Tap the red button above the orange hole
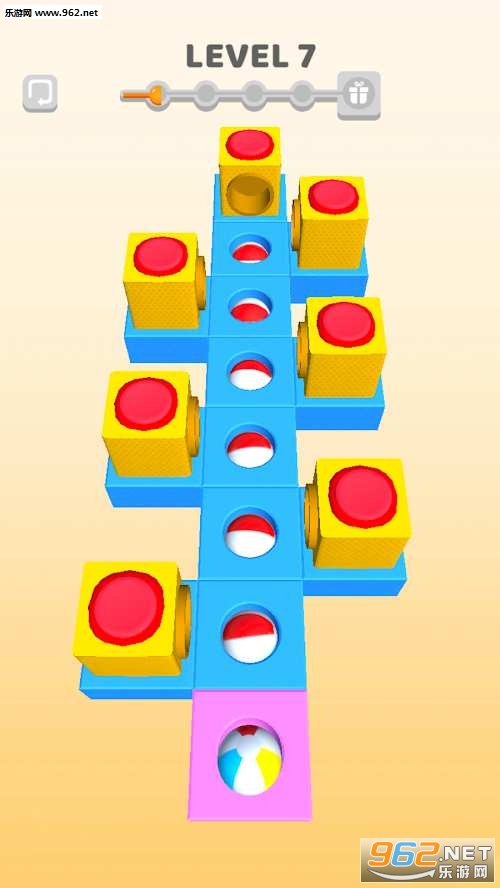Image resolution: width=500 pixels, height=888 pixels. (x=250, y=144)
